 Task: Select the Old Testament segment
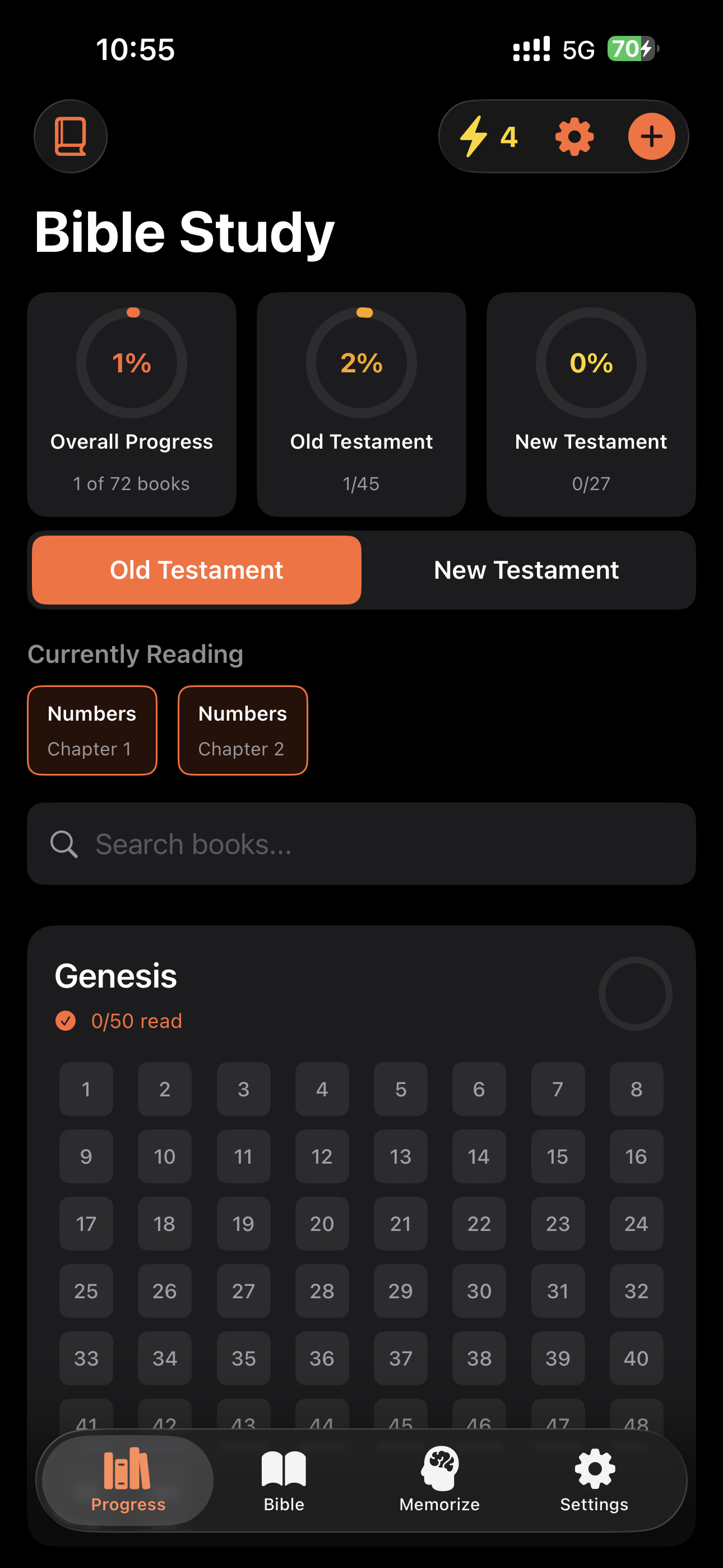(x=196, y=570)
